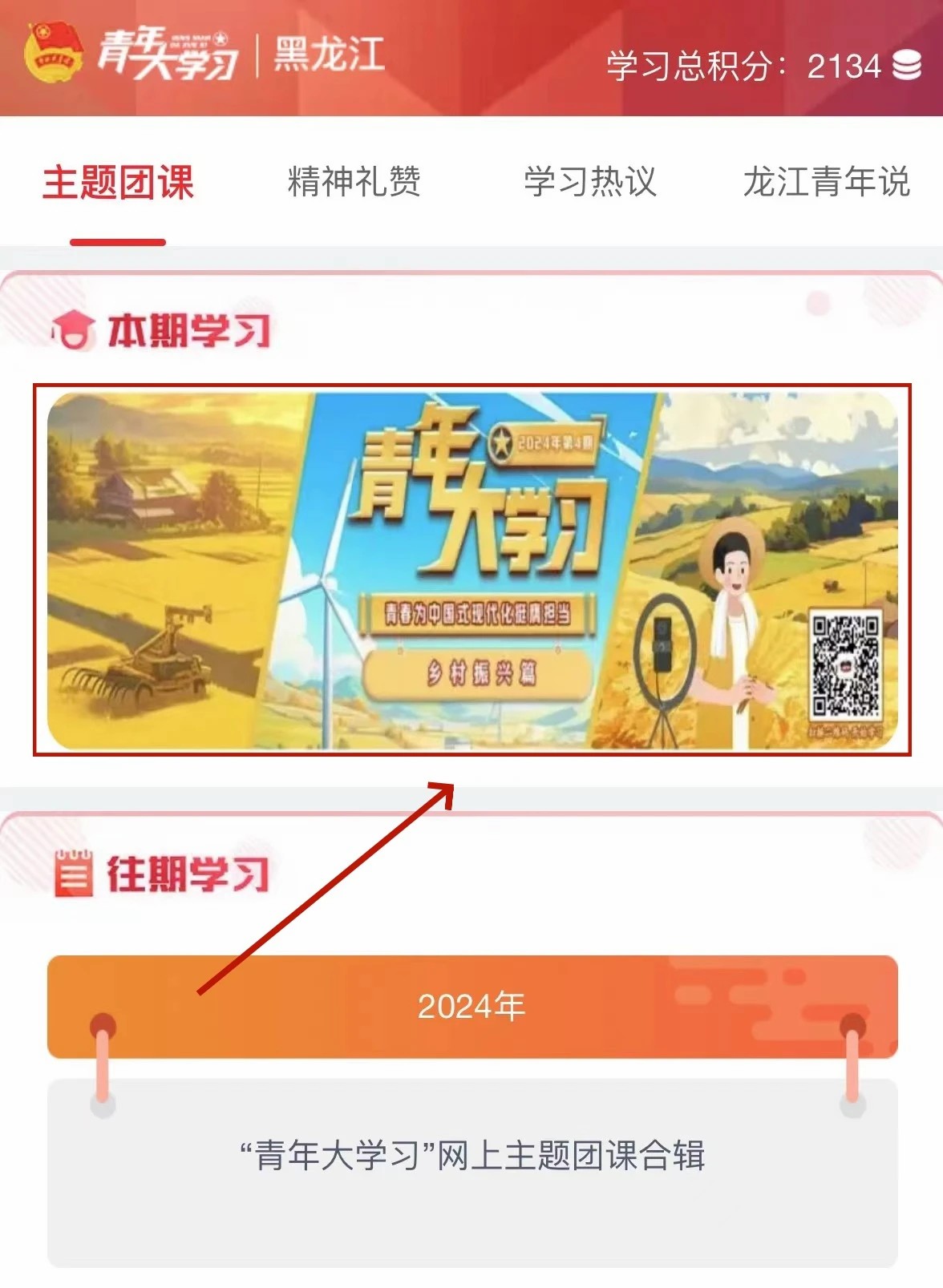Switch to the 精神礼赞 tab
This screenshot has width=943, height=1288.
(x=354, y=182)
